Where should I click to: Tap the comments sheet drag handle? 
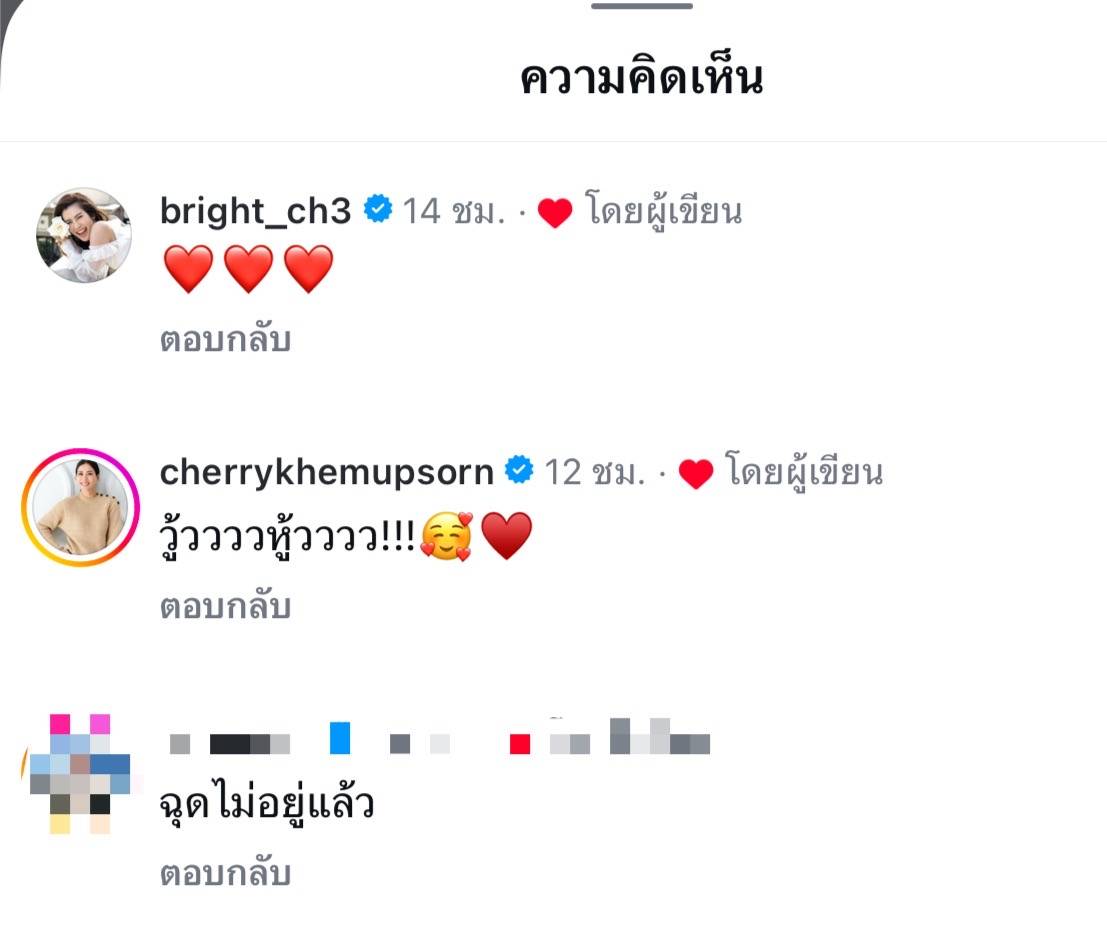tap(641, 6)
